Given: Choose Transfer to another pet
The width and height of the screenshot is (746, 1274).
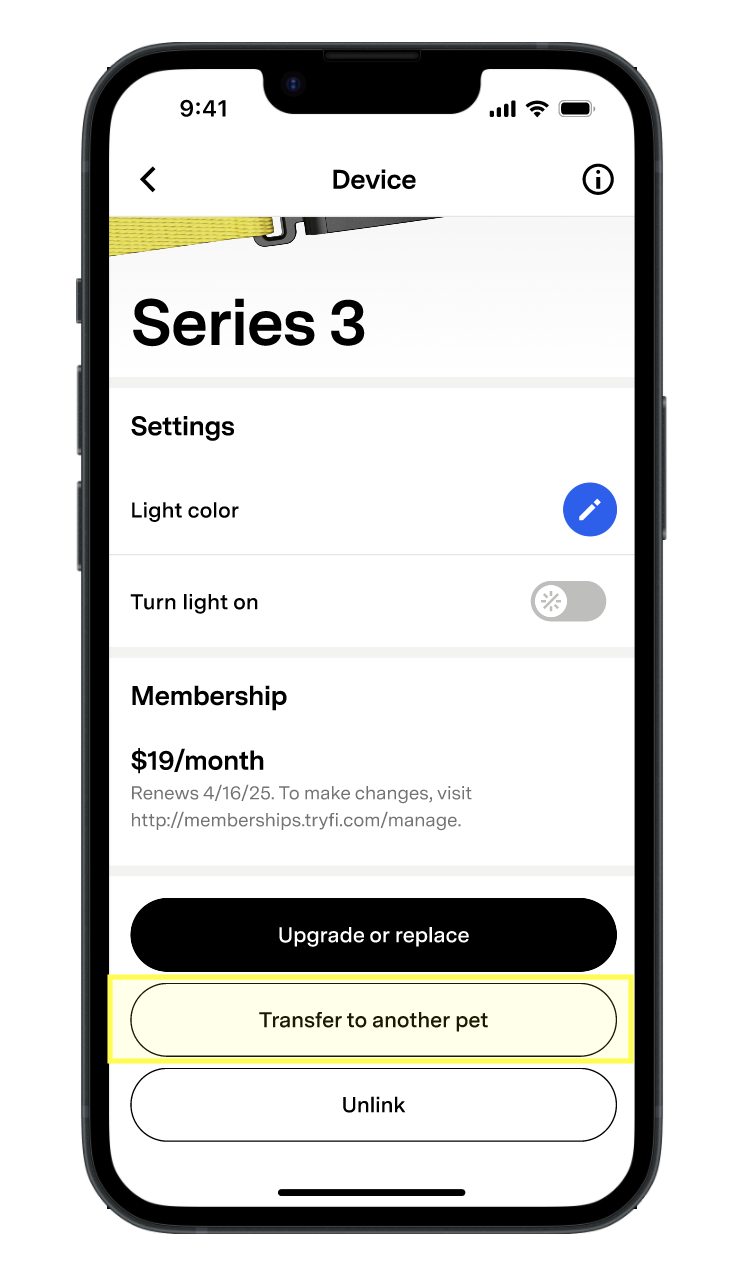Looking at the screenshot, I should (374, 1020).
